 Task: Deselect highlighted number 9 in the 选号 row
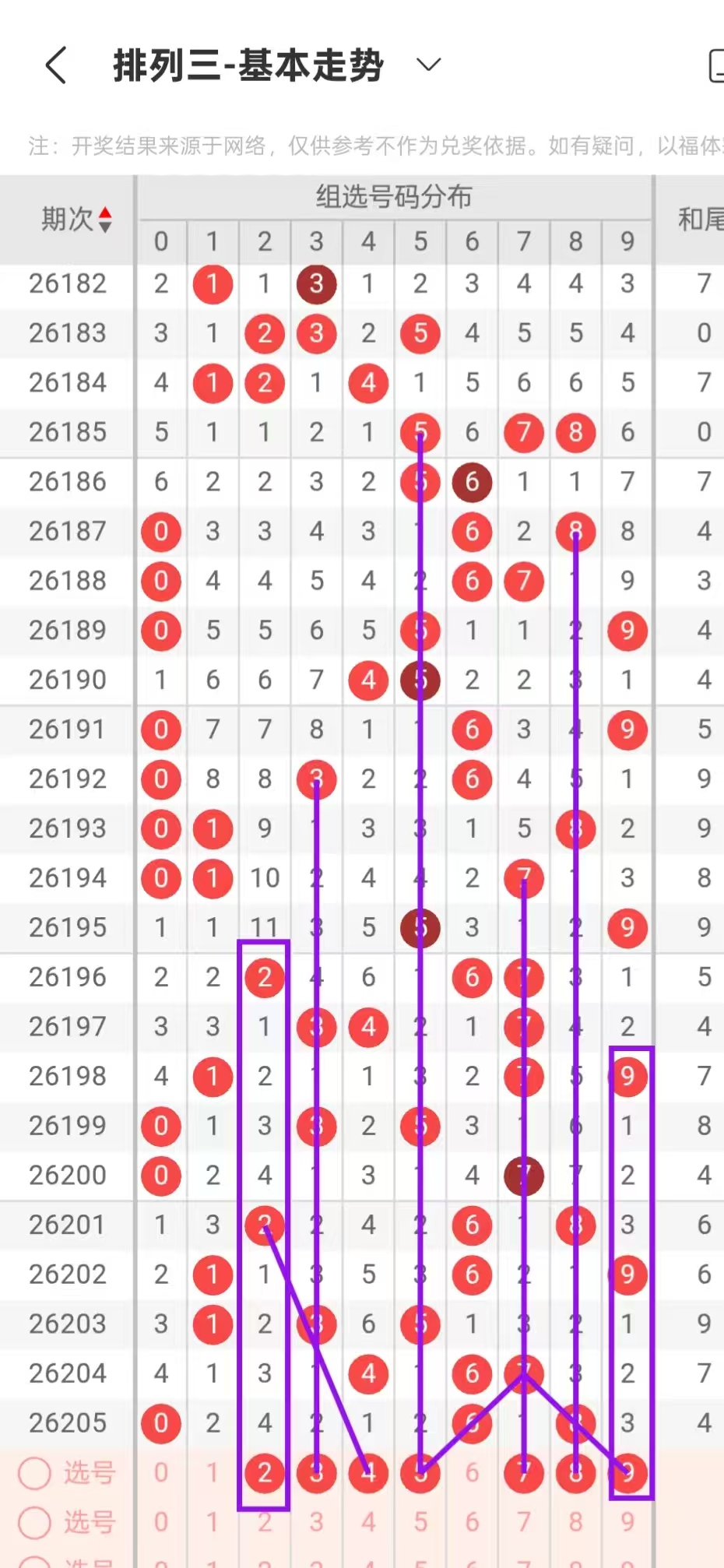627,1472
